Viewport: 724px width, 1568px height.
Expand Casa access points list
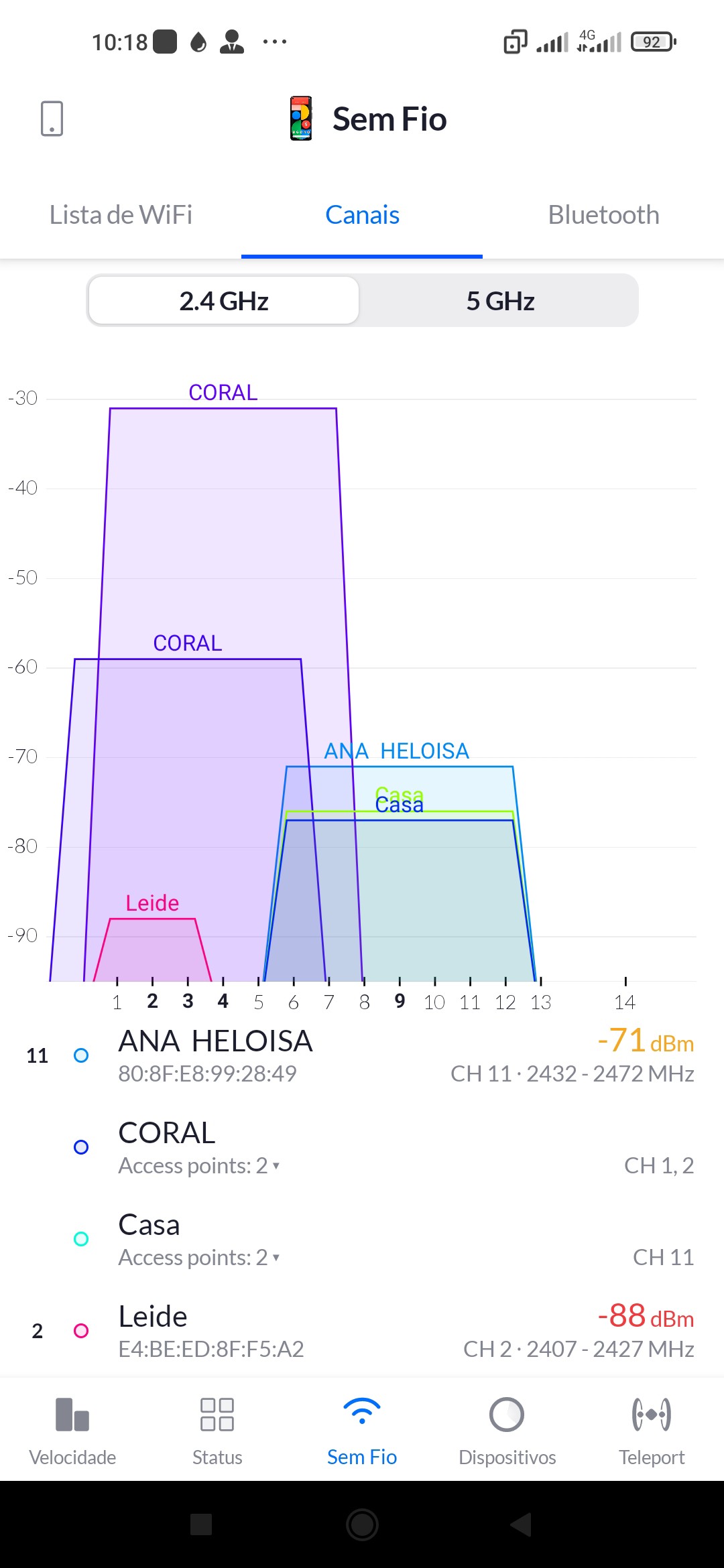199,1258
